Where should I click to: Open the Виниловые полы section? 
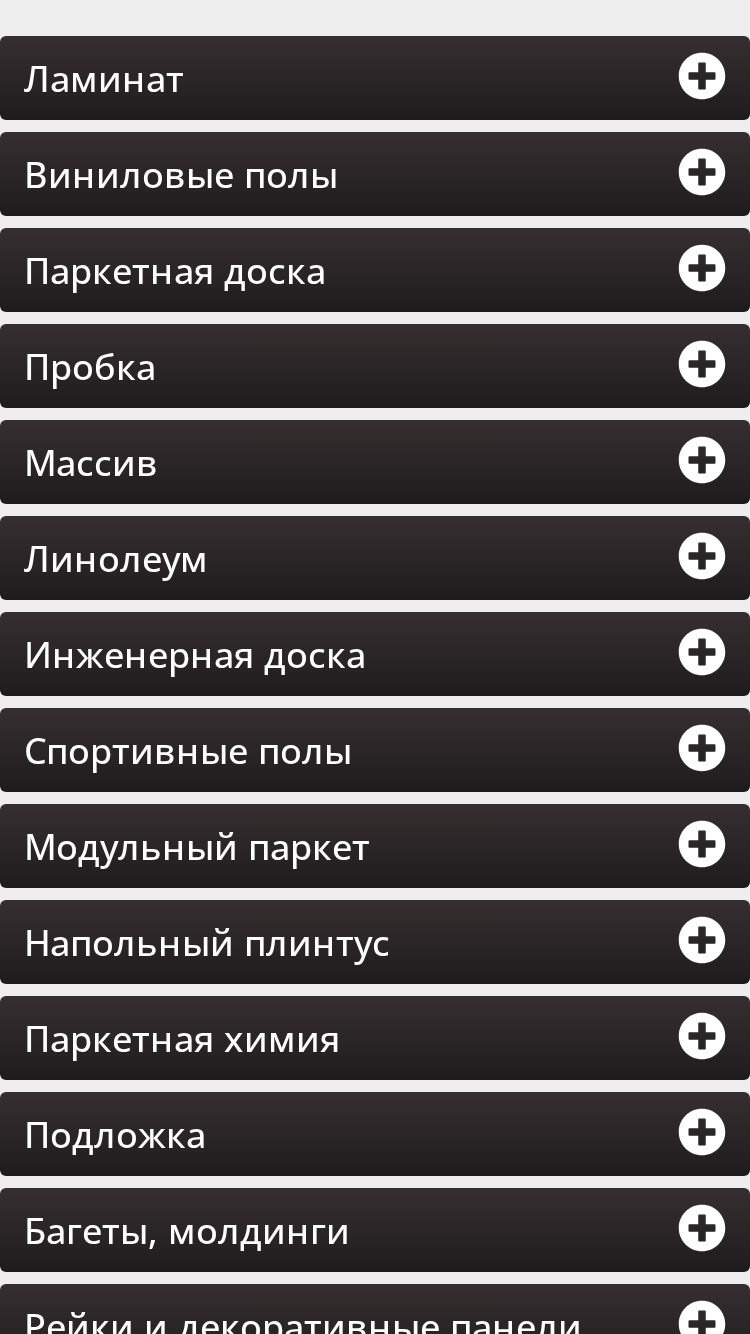375,174
